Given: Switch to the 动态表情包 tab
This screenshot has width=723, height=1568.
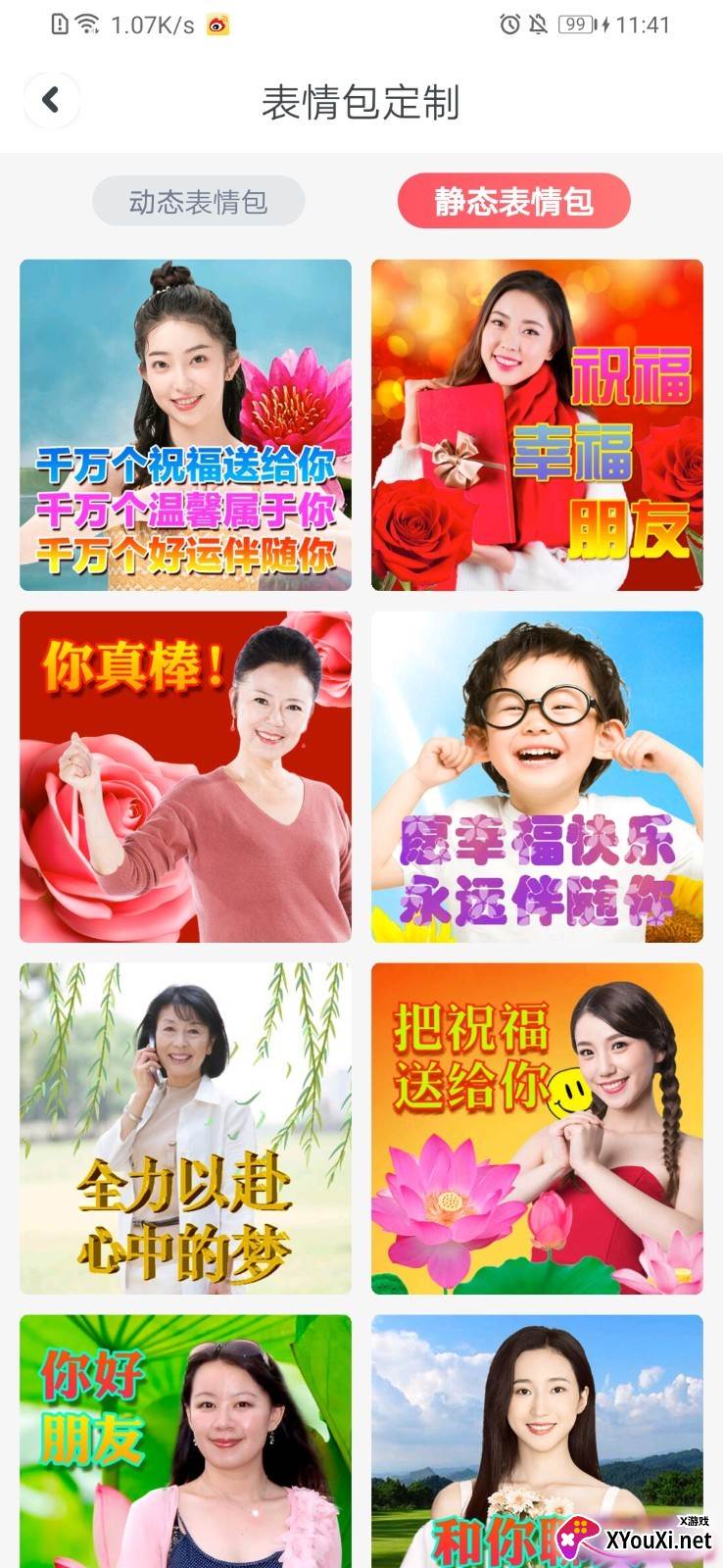Looking at the screenshot, I should coord(199,202).
